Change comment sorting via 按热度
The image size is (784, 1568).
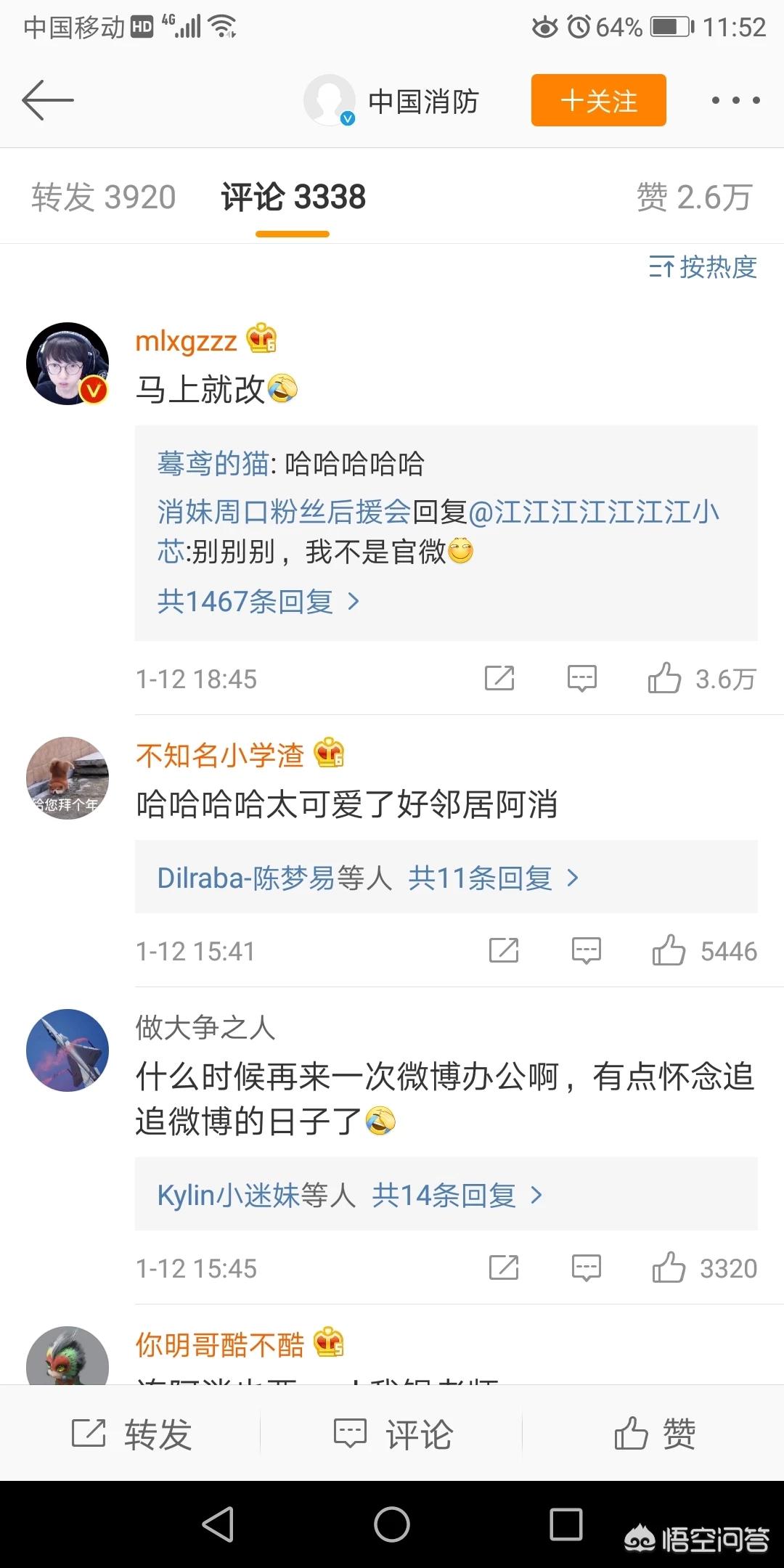tap(703, 267)
